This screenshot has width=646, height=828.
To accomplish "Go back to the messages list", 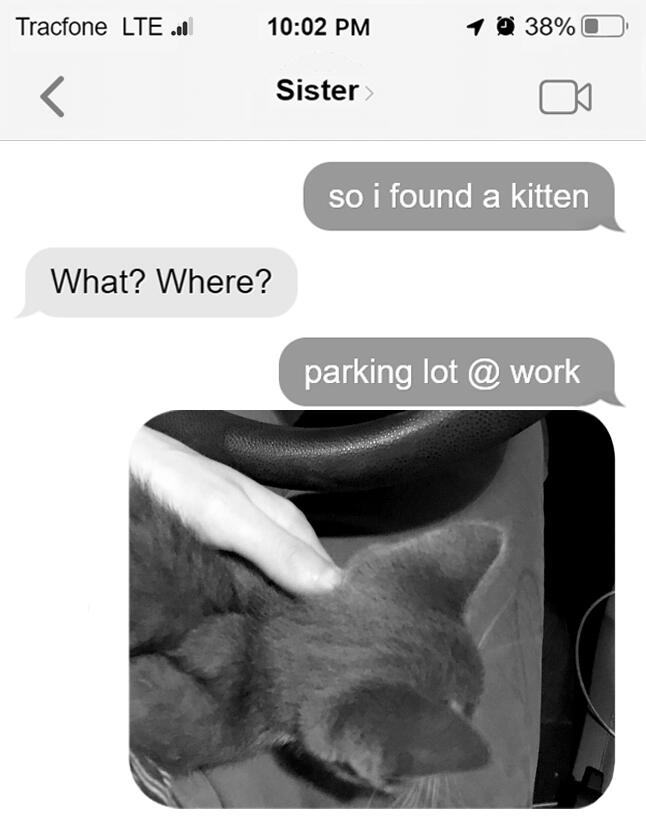I will coord(52,96).
